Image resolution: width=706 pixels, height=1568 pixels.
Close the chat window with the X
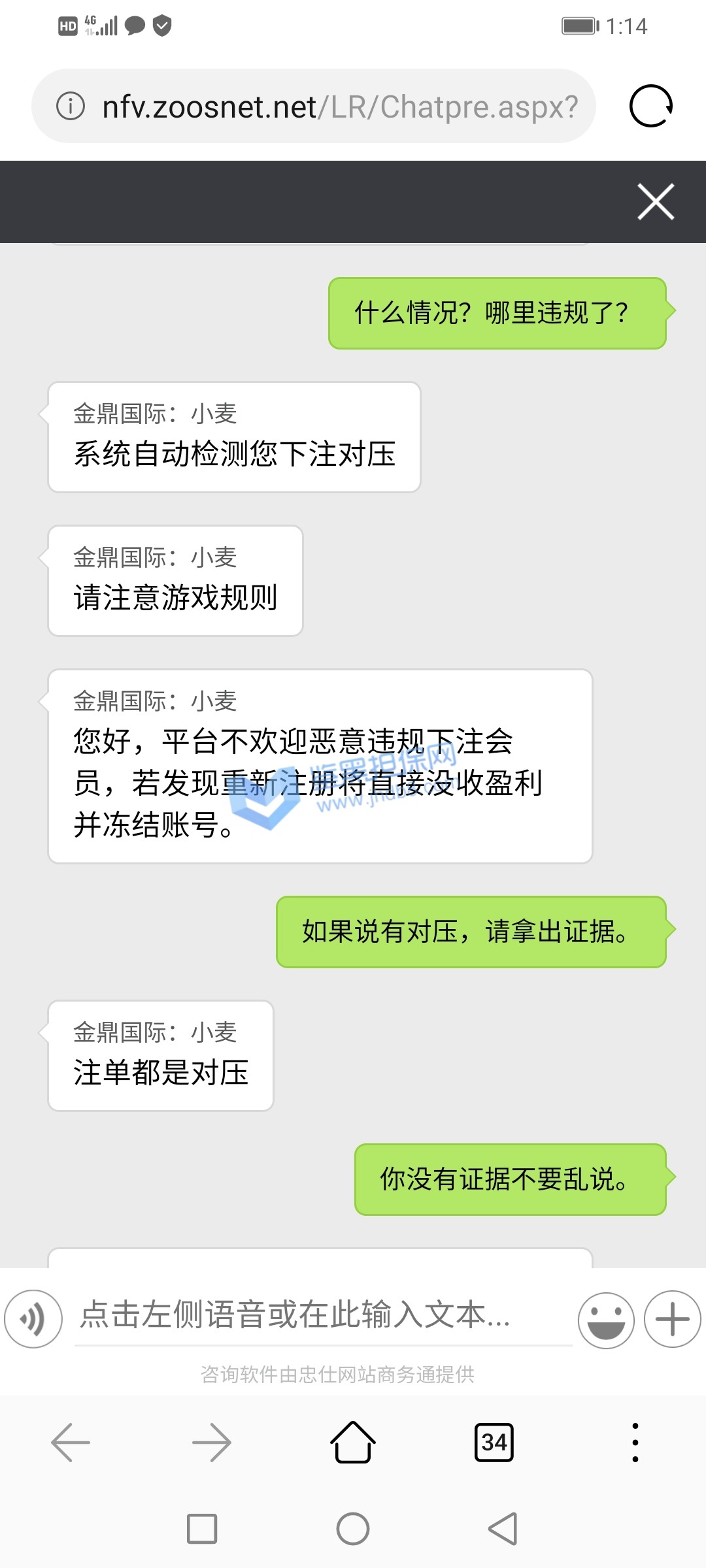point(655,202)
